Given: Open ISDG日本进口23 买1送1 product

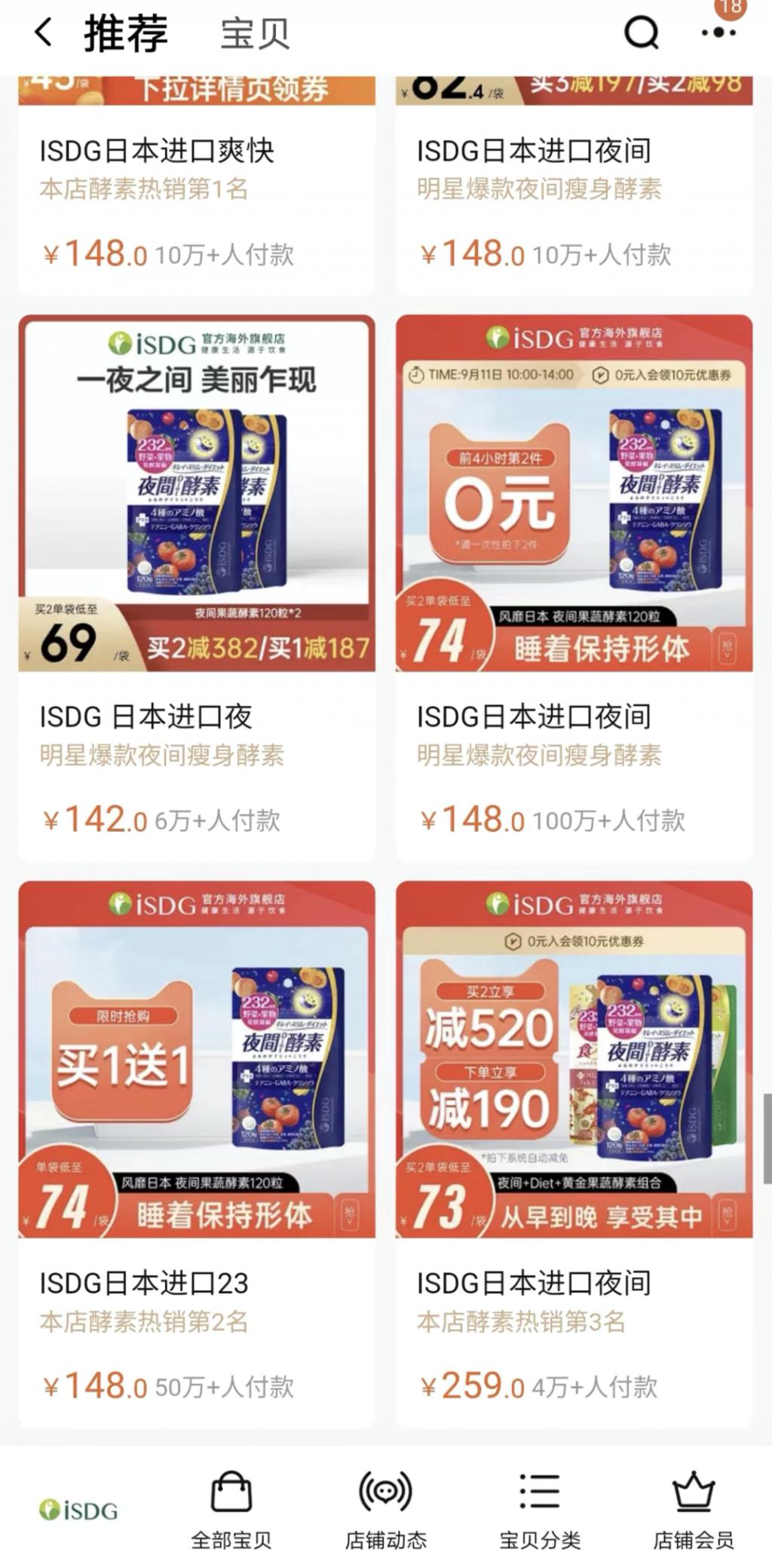Looking at the screenshot, I should [x=196, y=1154].
